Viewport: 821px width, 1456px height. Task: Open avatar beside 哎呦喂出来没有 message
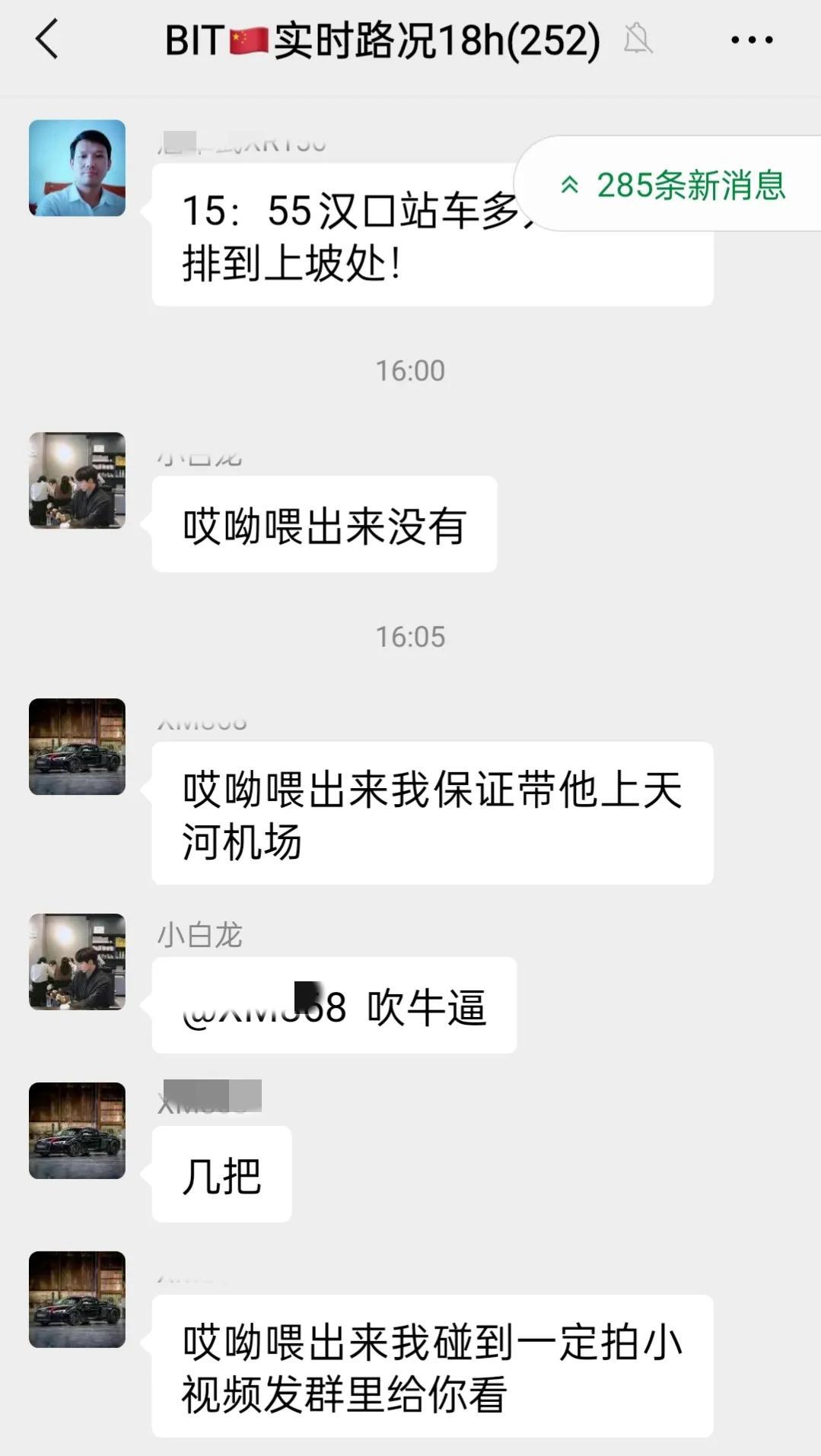(77, 481)
